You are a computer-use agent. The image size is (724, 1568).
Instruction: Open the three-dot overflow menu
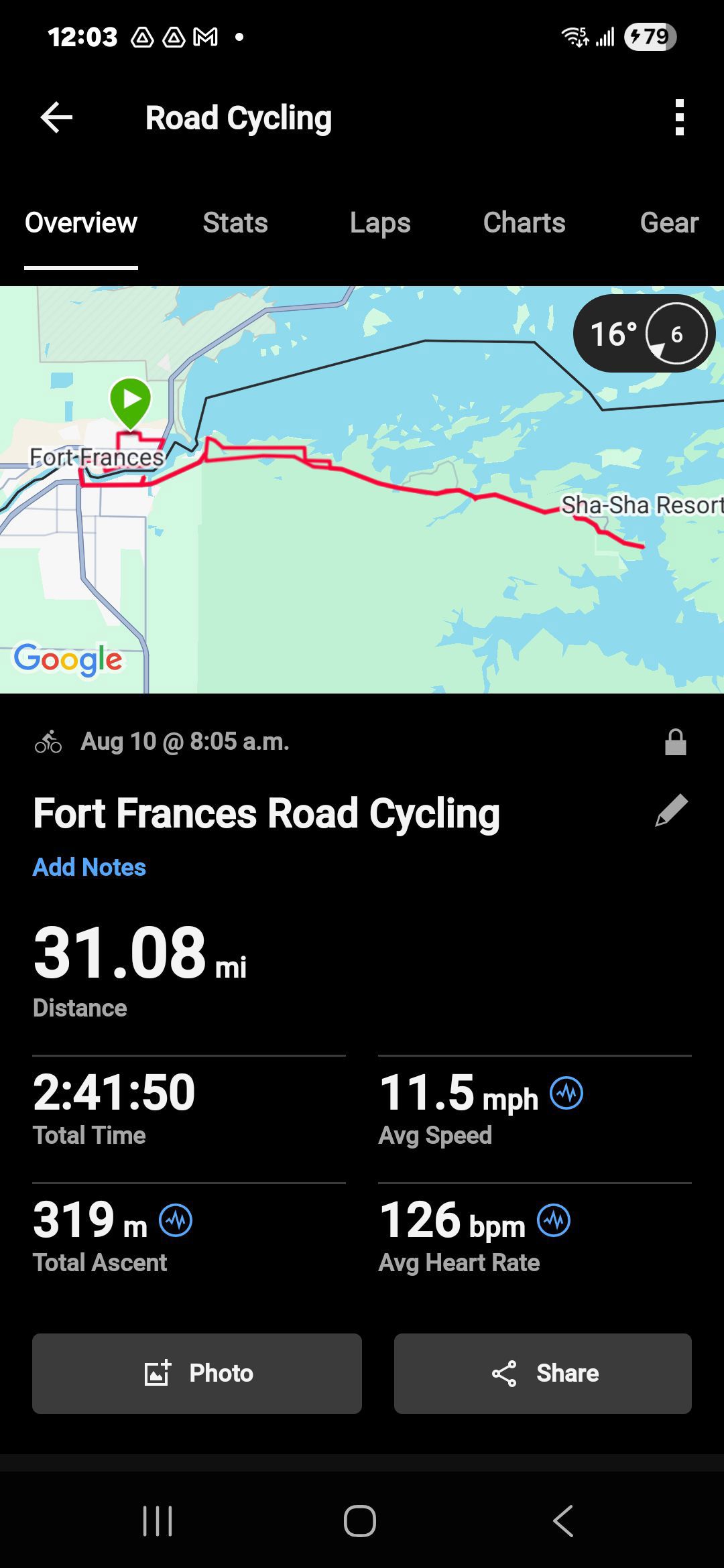(679, 118)
